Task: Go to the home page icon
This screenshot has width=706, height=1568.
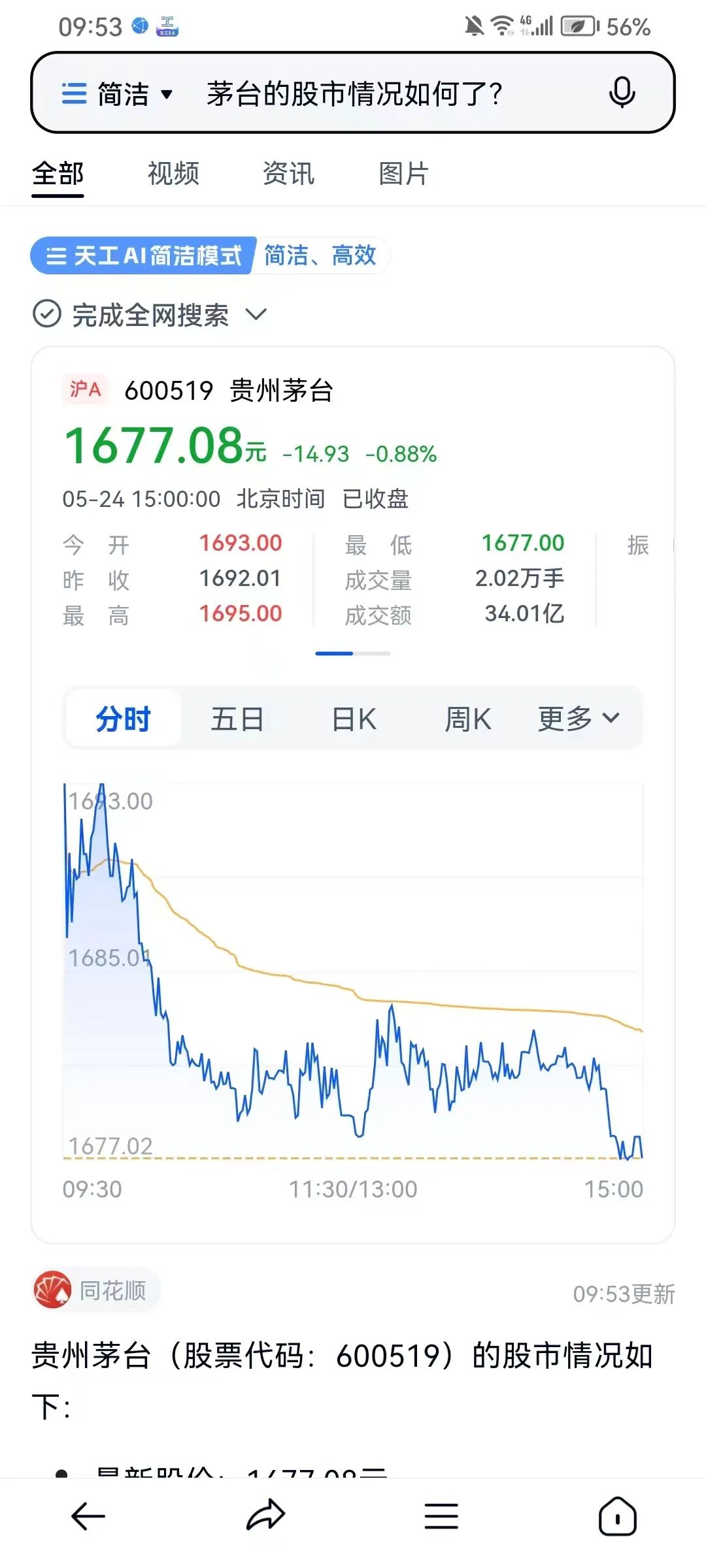Action: tap(617, 1516)
